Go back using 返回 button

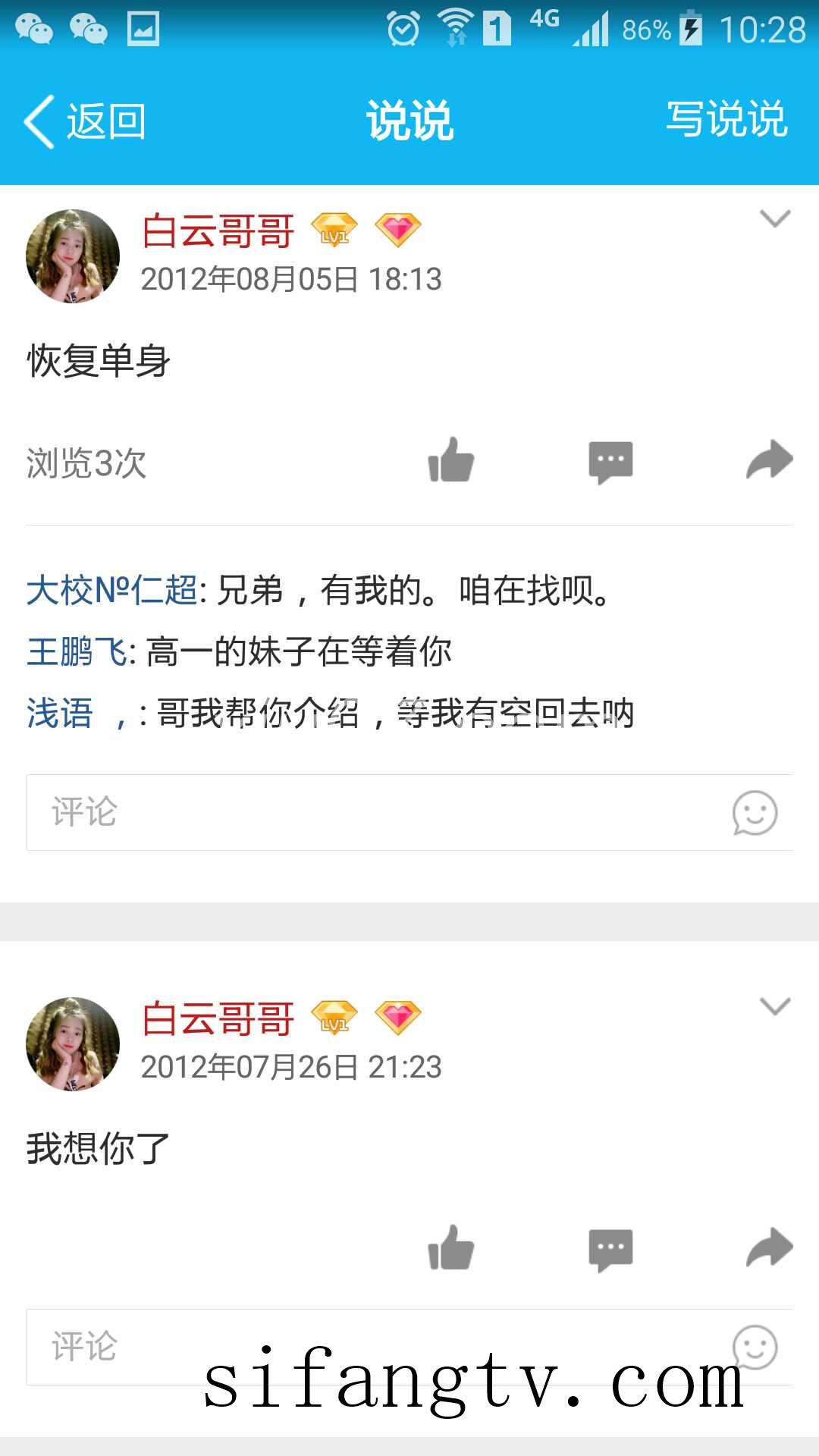coord(85,121)
